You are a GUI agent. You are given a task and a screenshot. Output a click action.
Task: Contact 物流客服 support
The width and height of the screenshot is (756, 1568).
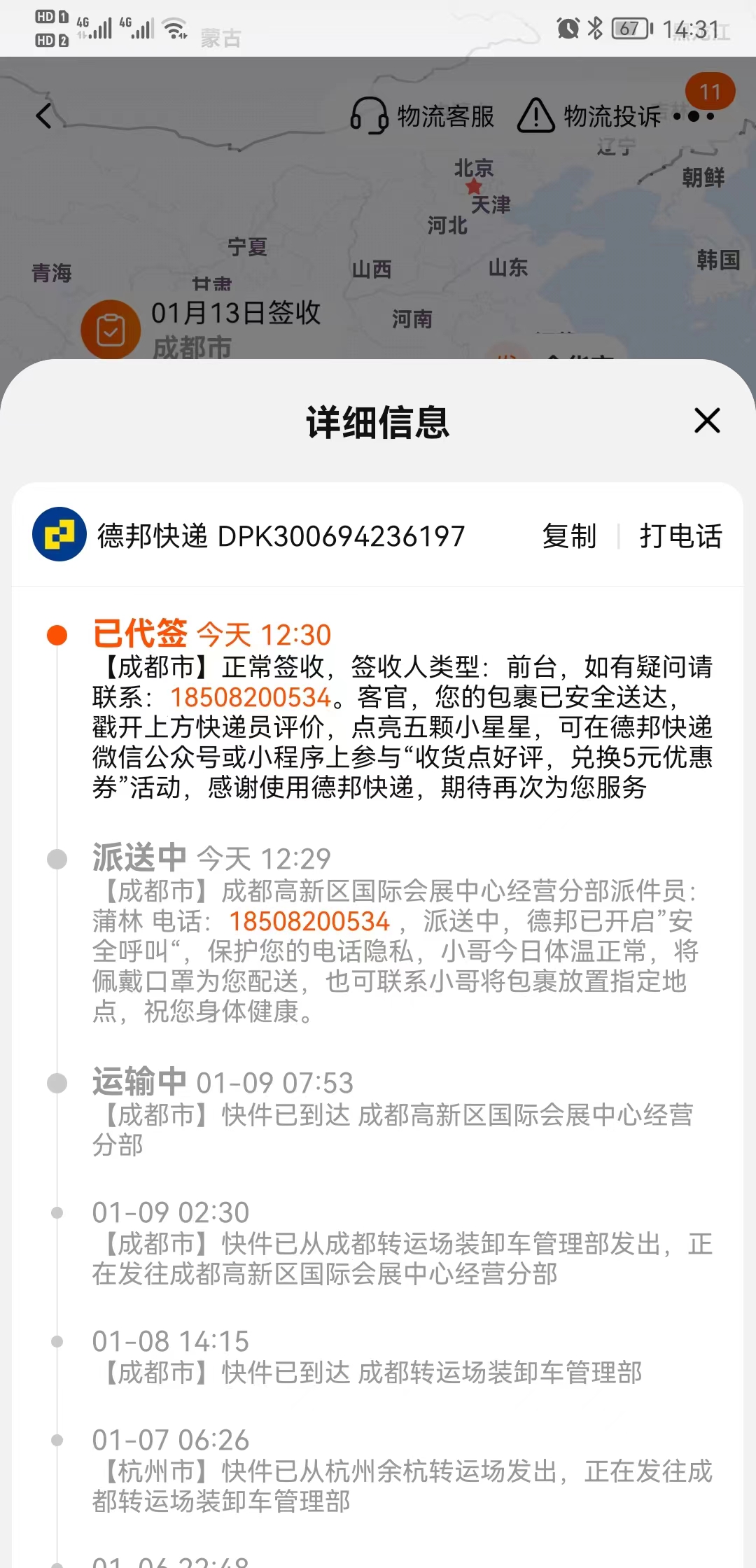[x=422, y=115]
